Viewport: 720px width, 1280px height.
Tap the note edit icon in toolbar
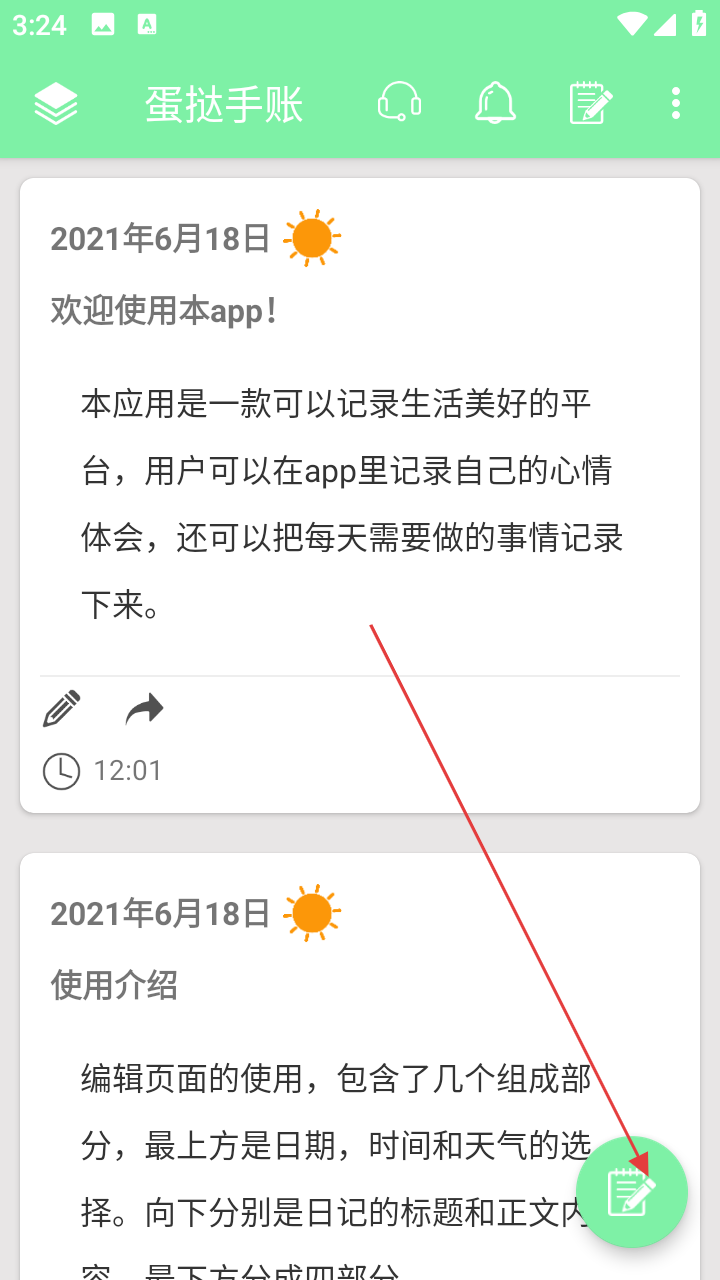pyautogui.click(x=590, y=104)
